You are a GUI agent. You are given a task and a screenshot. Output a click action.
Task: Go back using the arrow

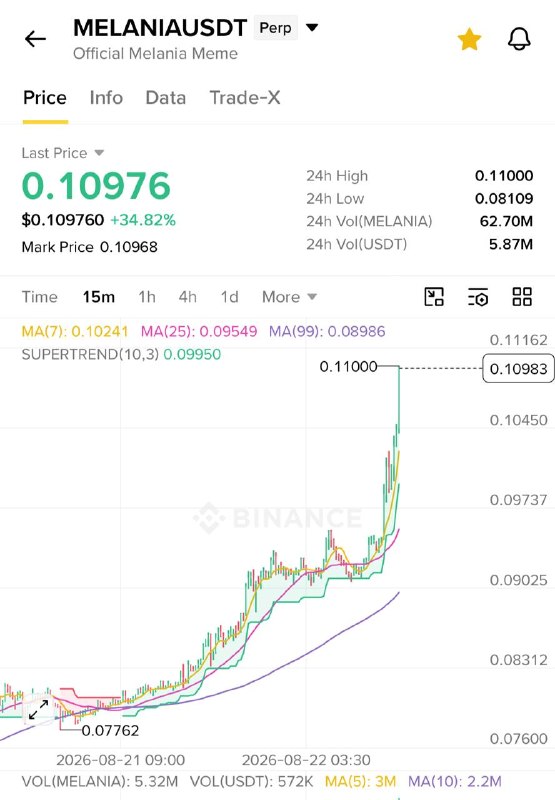point(35,39)
